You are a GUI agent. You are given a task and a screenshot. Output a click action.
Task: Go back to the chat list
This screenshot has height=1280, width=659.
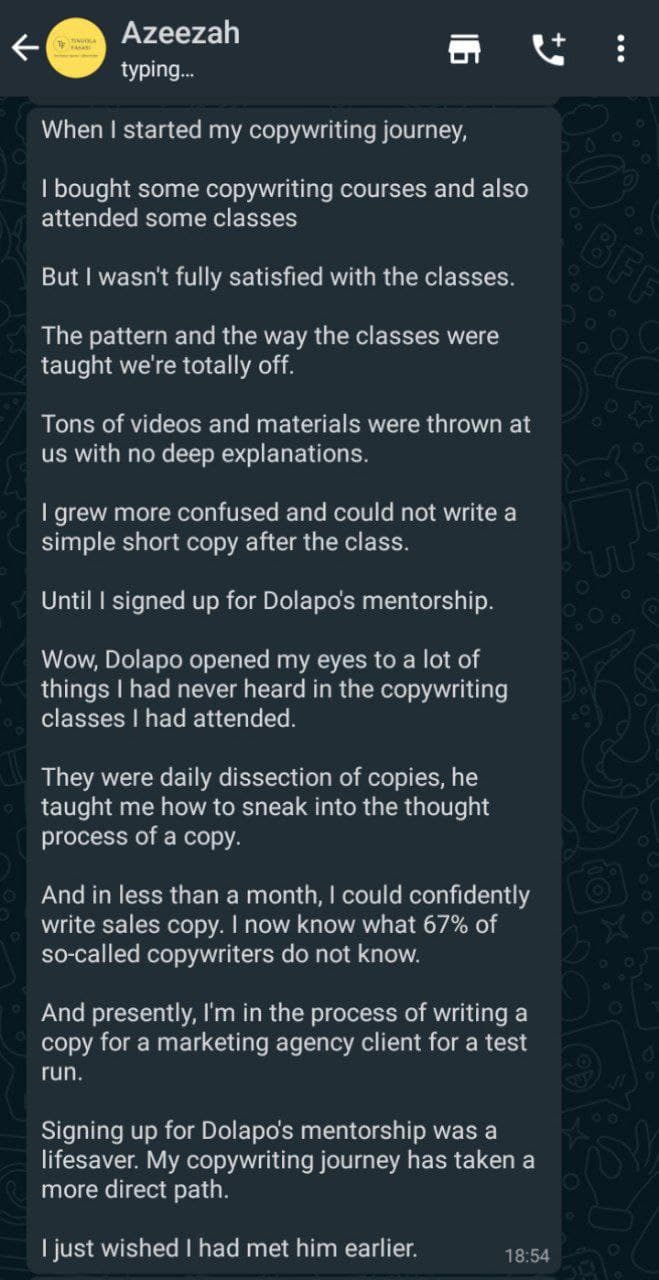pos(23,48)
